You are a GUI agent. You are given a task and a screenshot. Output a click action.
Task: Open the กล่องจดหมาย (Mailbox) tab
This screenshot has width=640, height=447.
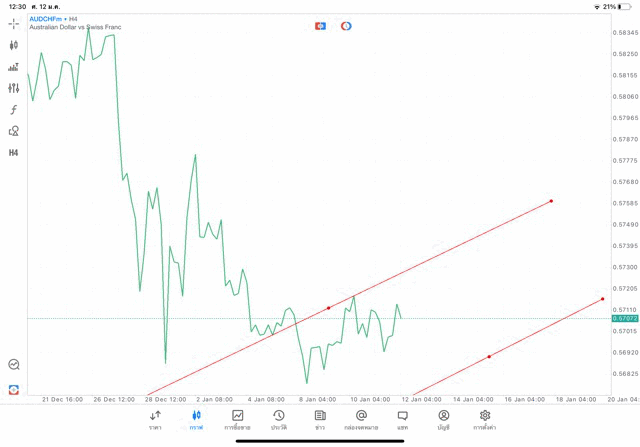[x=361, y=419]
